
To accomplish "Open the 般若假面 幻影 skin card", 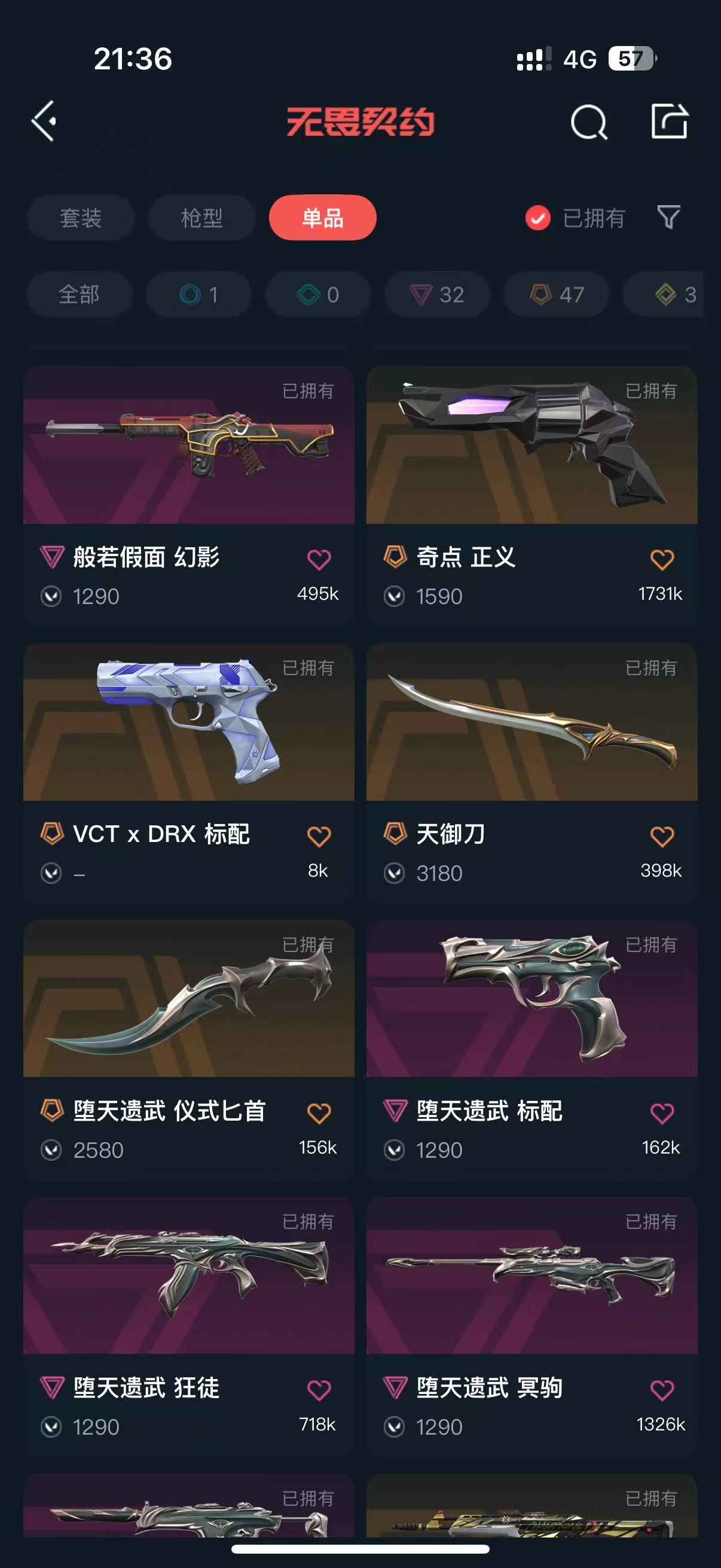I will pyautogui.click(x=188, y=496).
